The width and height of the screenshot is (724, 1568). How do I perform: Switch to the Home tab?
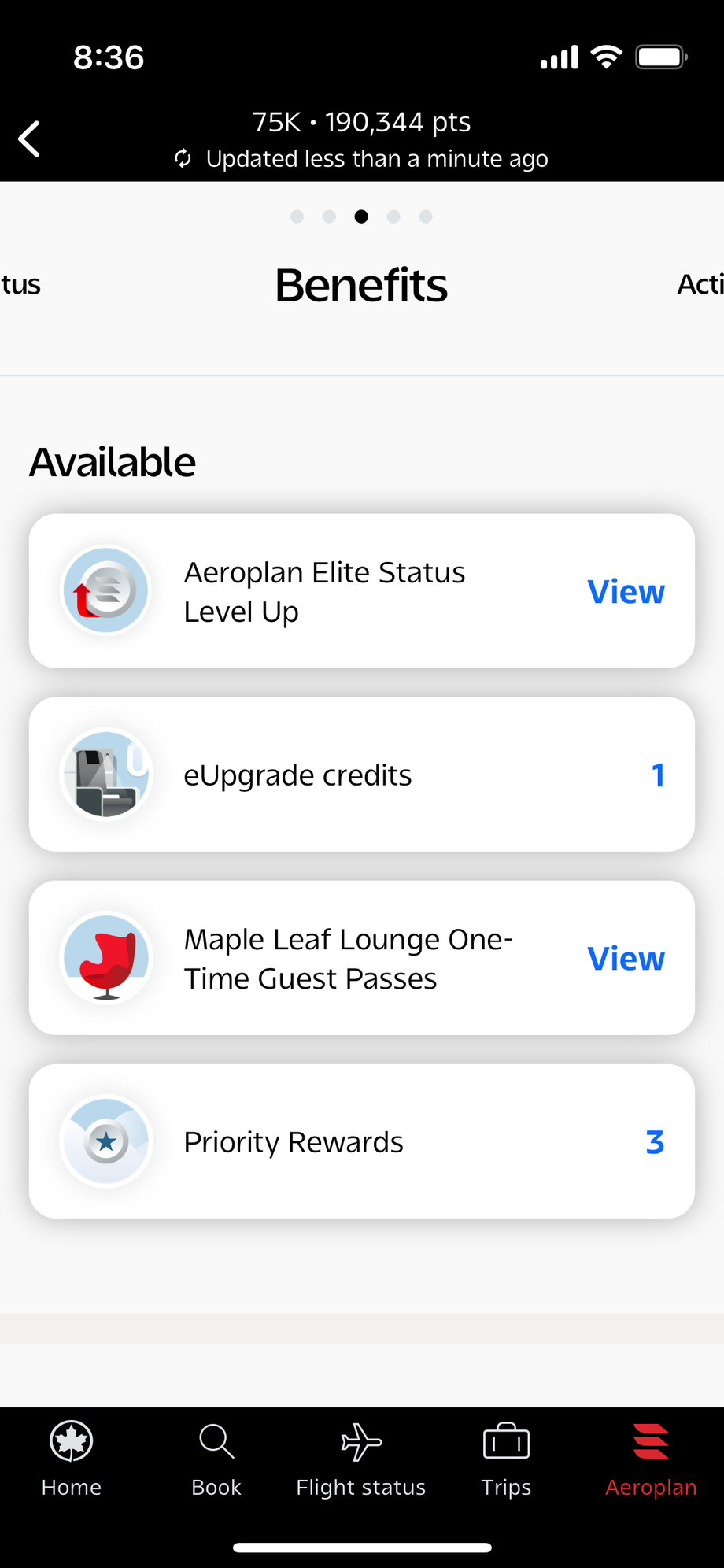(x=72, y=1460)
